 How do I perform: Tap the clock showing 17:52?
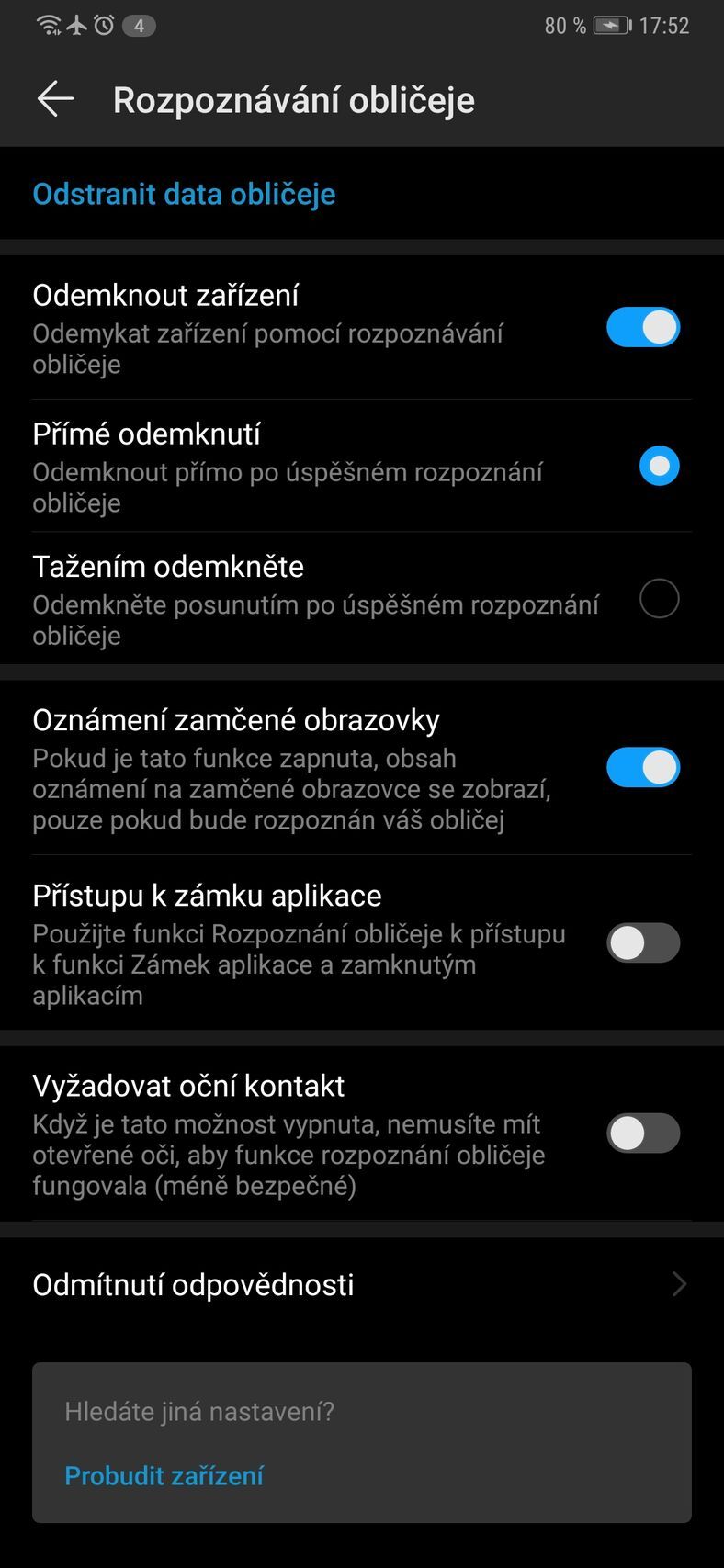[665, 25]
